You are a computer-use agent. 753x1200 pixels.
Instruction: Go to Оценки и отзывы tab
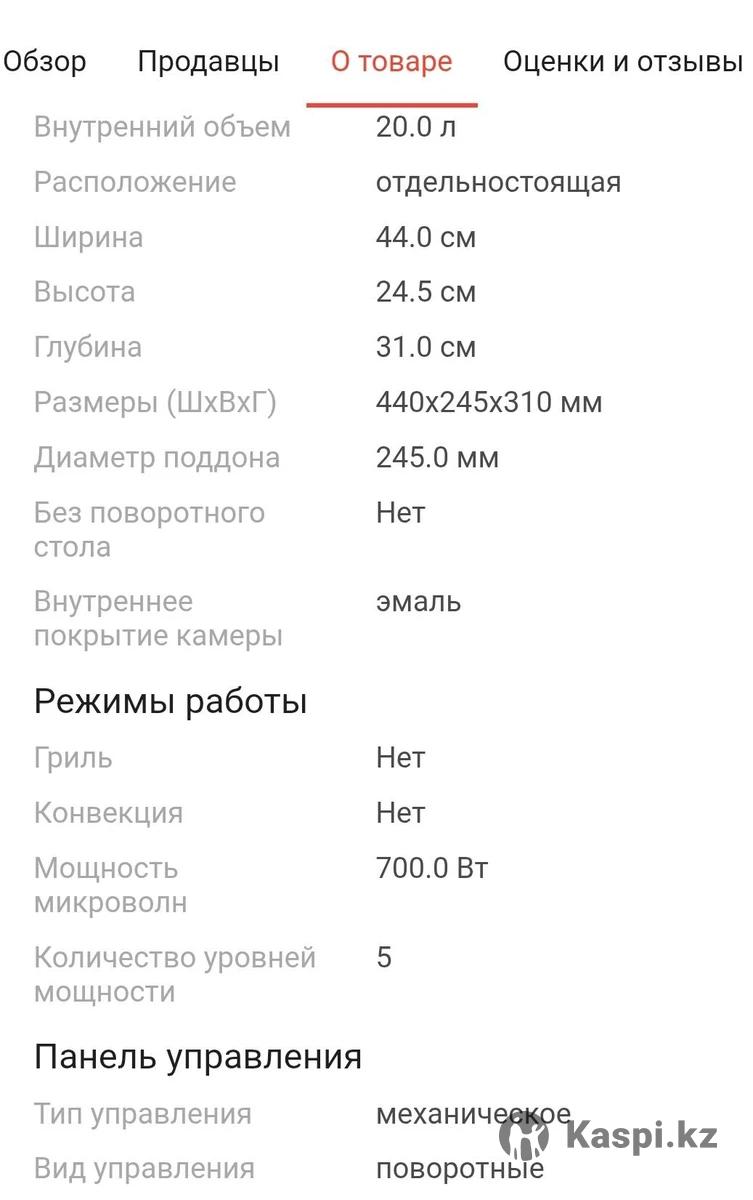point(622,62)
